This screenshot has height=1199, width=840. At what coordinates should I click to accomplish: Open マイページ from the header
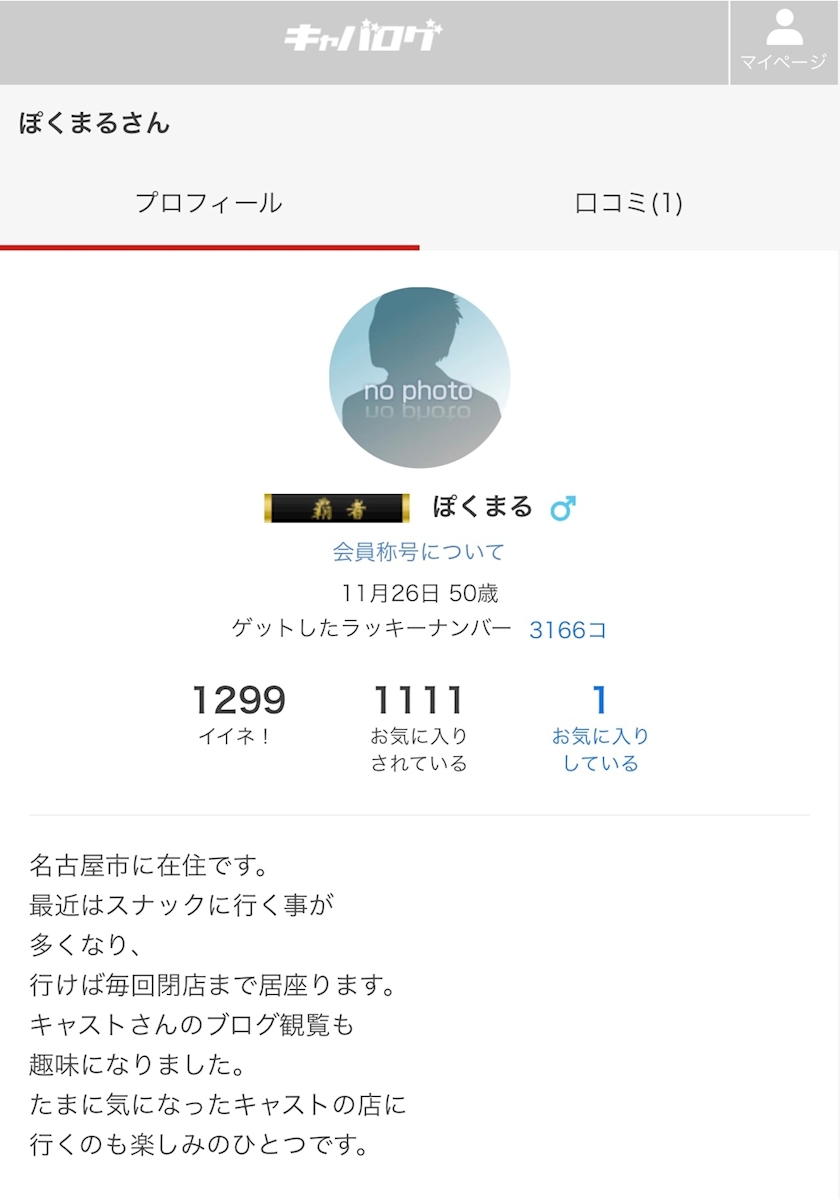coord(784,42)
